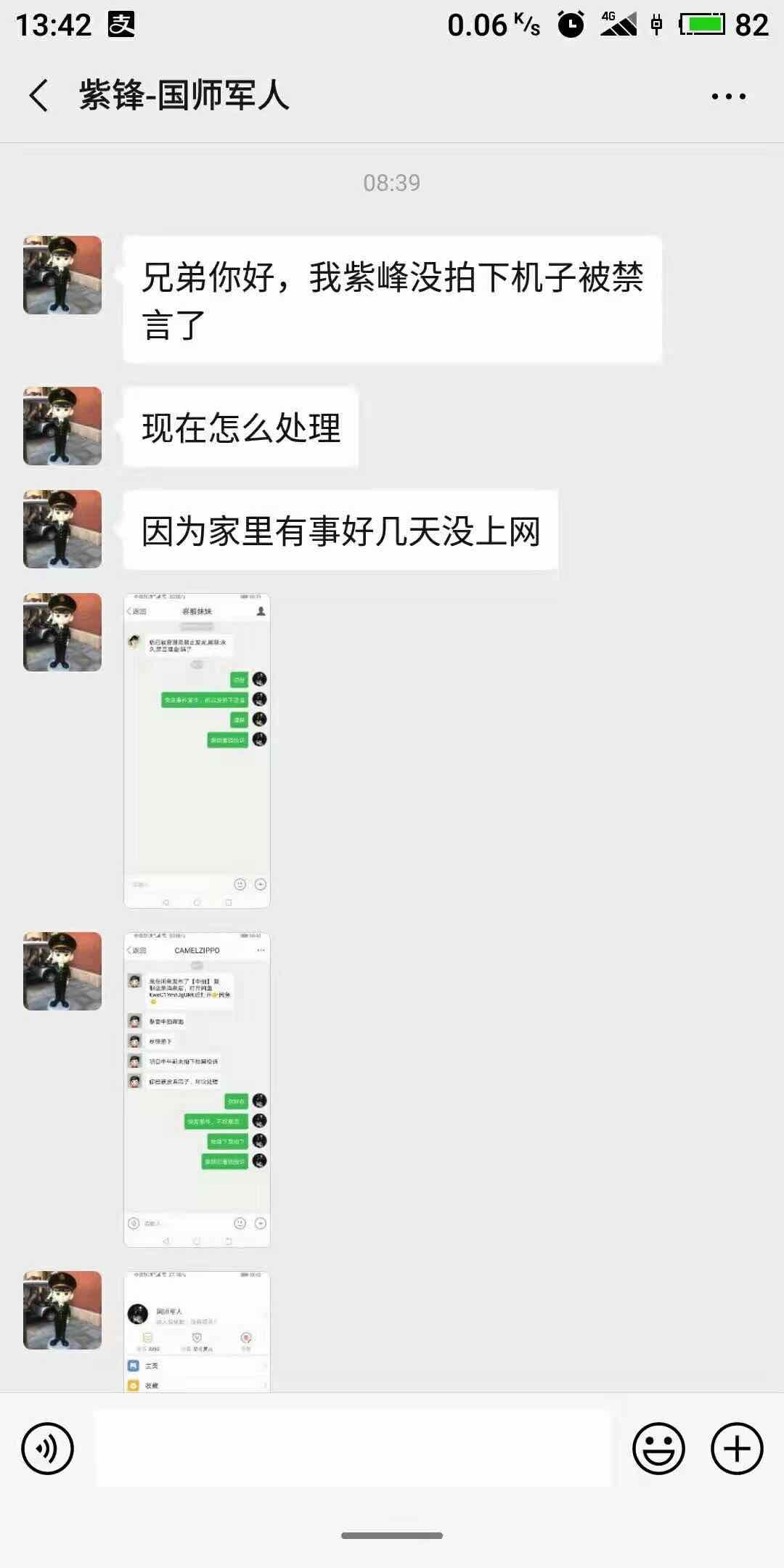Open the screenshot image titled CAMELZIPPO
Screen dimensions: 784x1568
point(197,1090)
